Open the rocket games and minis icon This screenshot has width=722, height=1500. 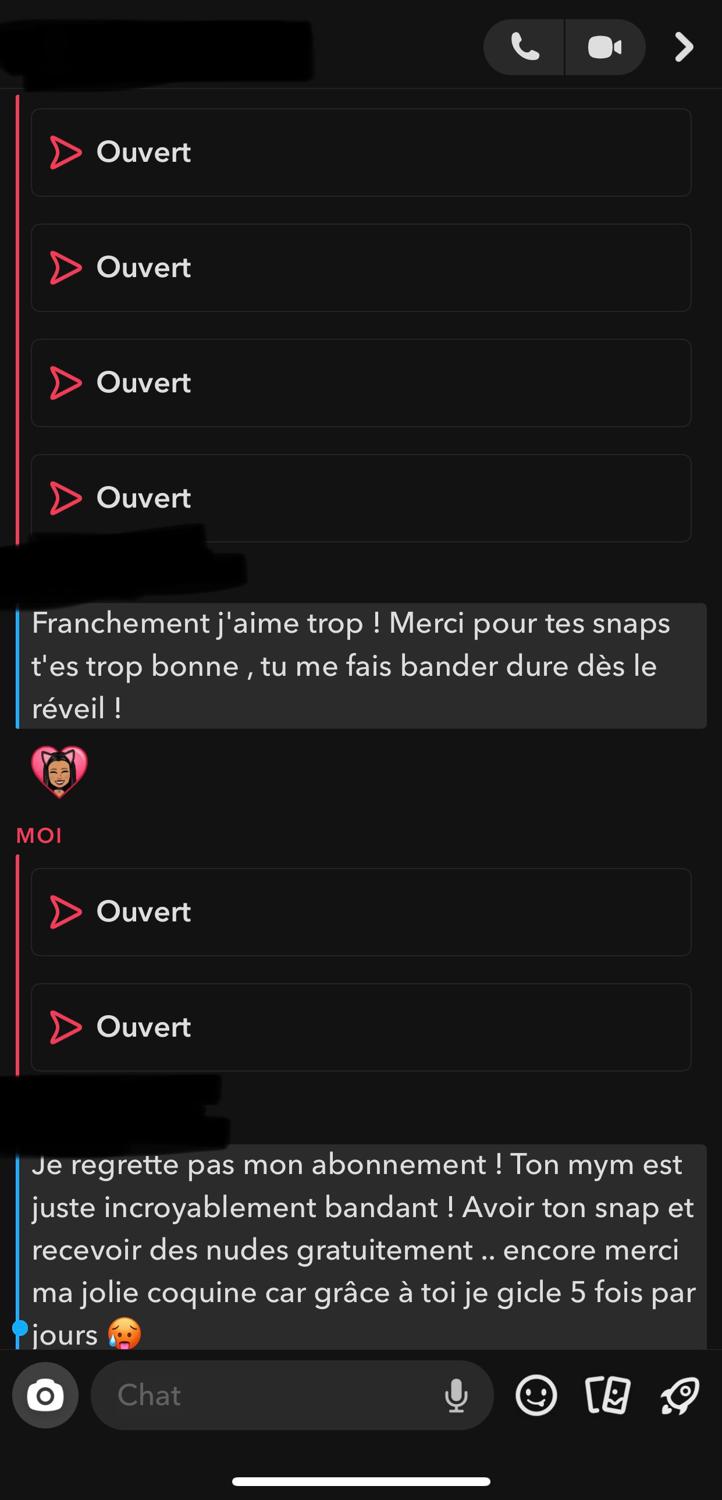pyautogui.click(x=680, y=1395)
